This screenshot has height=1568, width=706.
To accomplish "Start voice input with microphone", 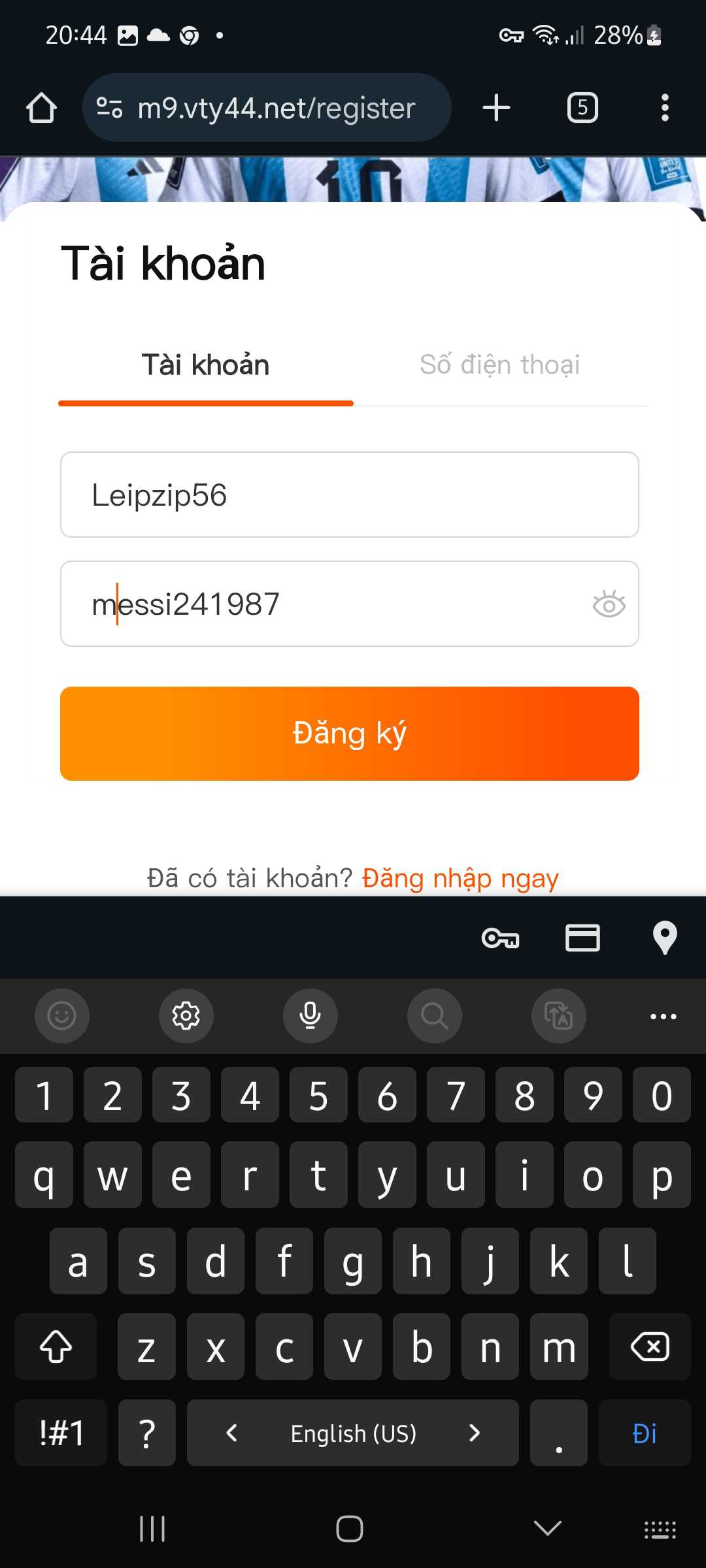I will click(x=310, y=1015).
